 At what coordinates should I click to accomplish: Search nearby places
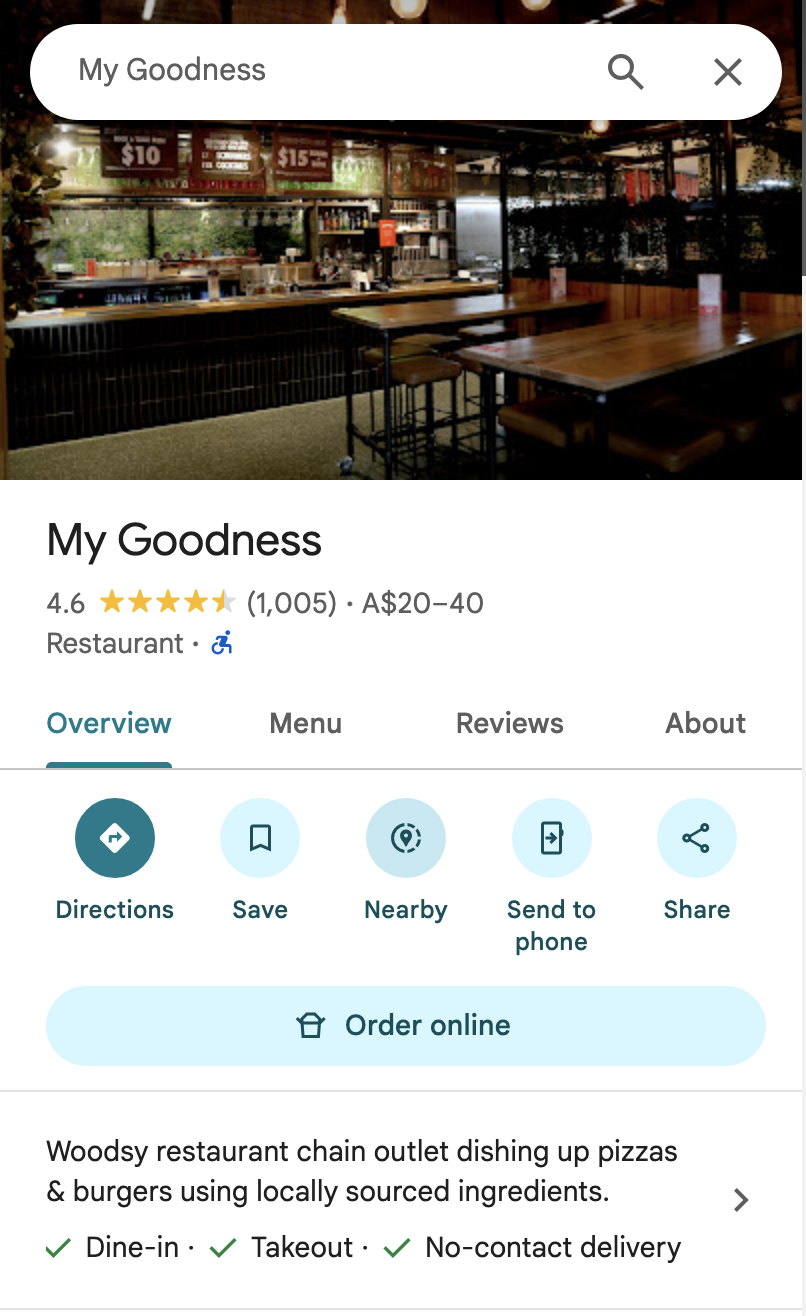point(406,838)
